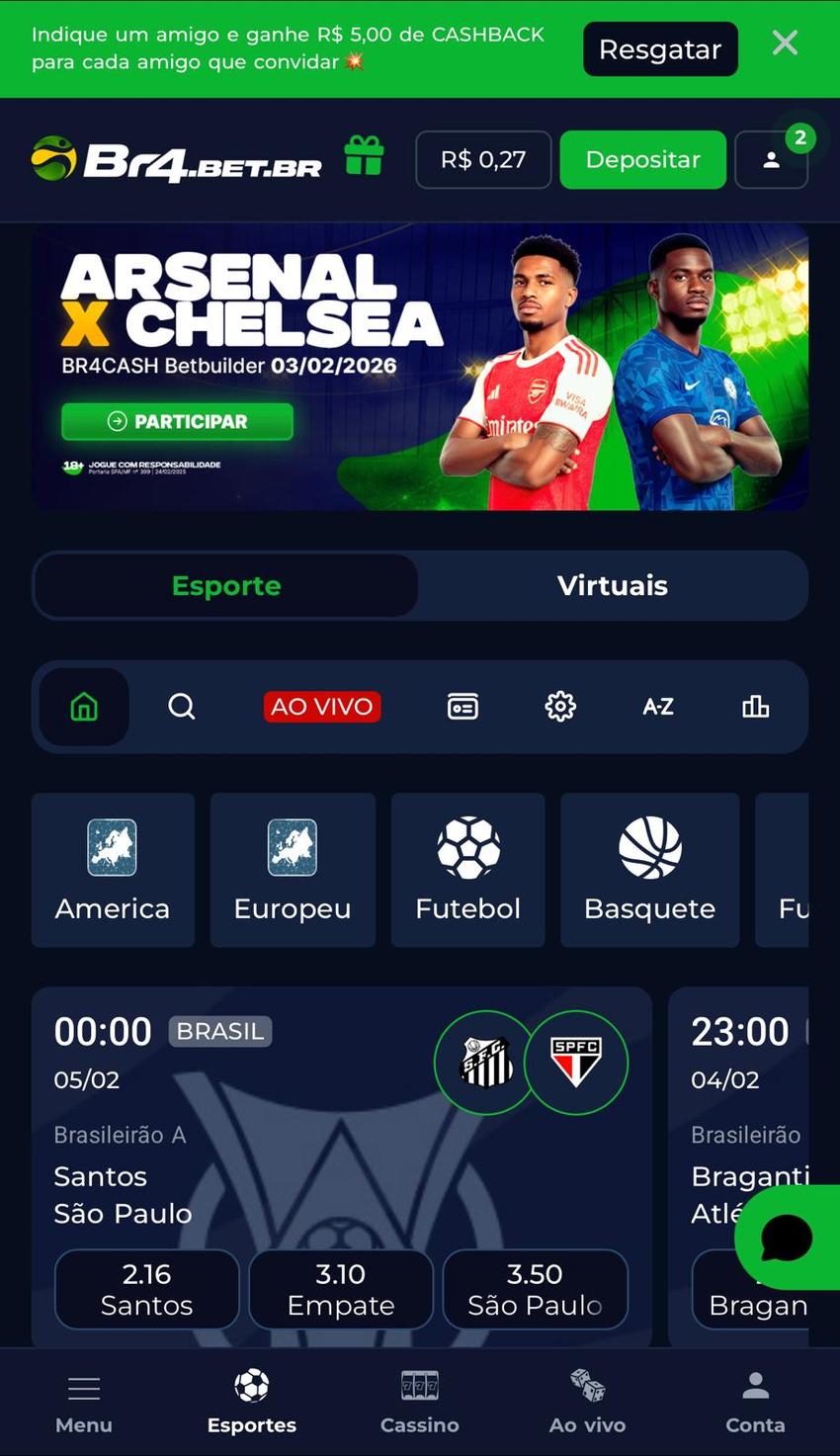Bet on Santos at 2.16
Viewport: 840px width, 1456px height.
coord(146,1289)
